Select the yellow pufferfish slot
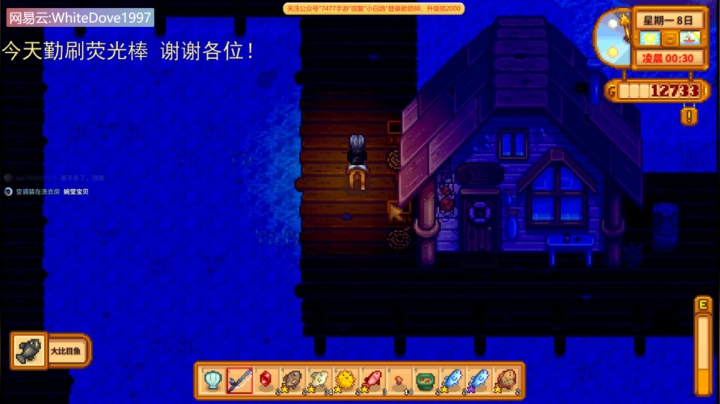The height and width of the screenshot is (404, 720). click(345, 380)
